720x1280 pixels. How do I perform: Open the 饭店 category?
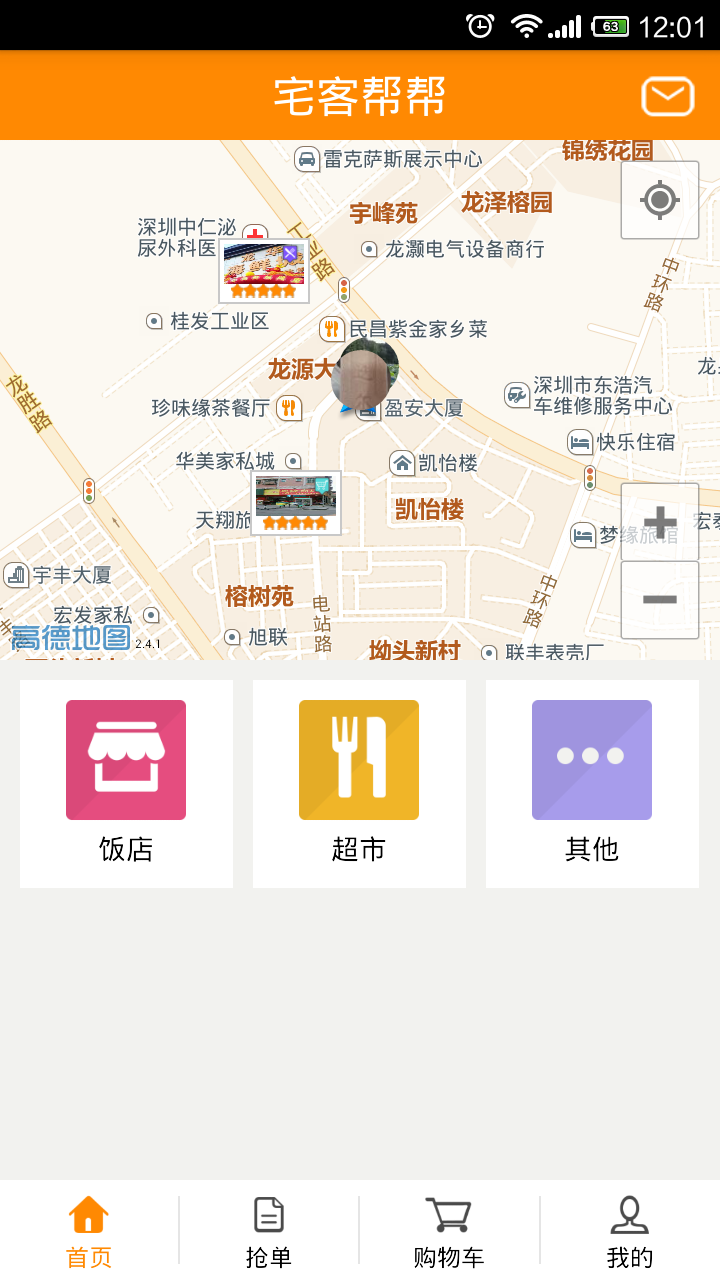[126, 783]
